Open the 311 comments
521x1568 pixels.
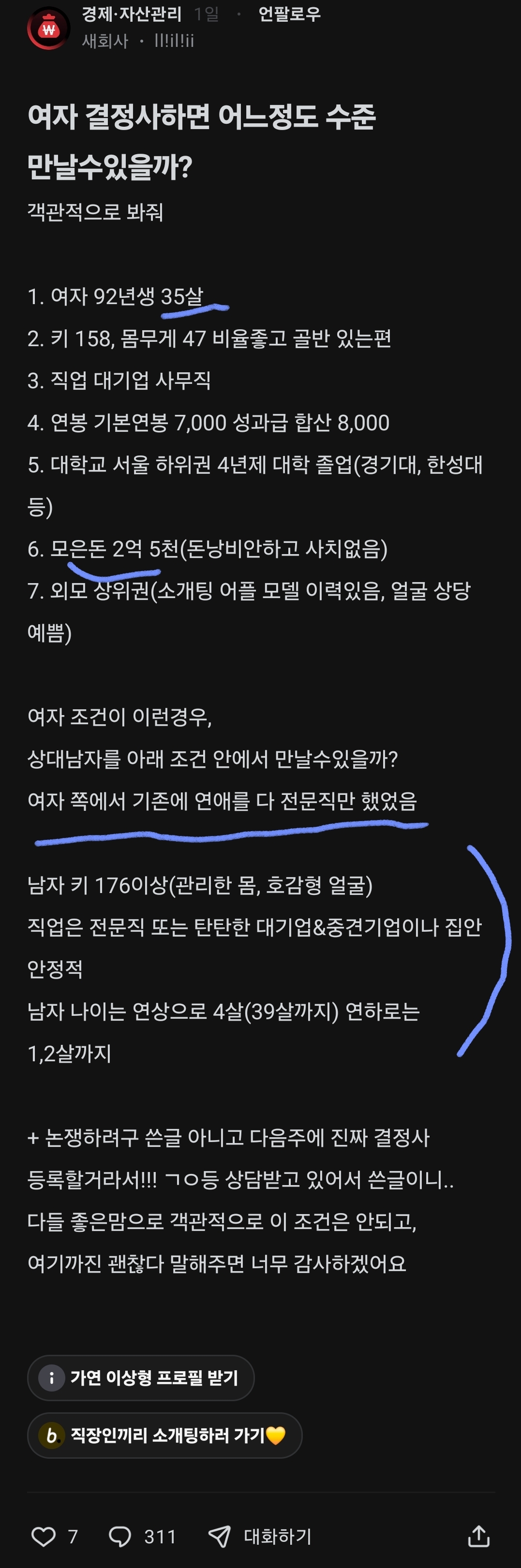pyautogui.click(x=141, y=1537)
